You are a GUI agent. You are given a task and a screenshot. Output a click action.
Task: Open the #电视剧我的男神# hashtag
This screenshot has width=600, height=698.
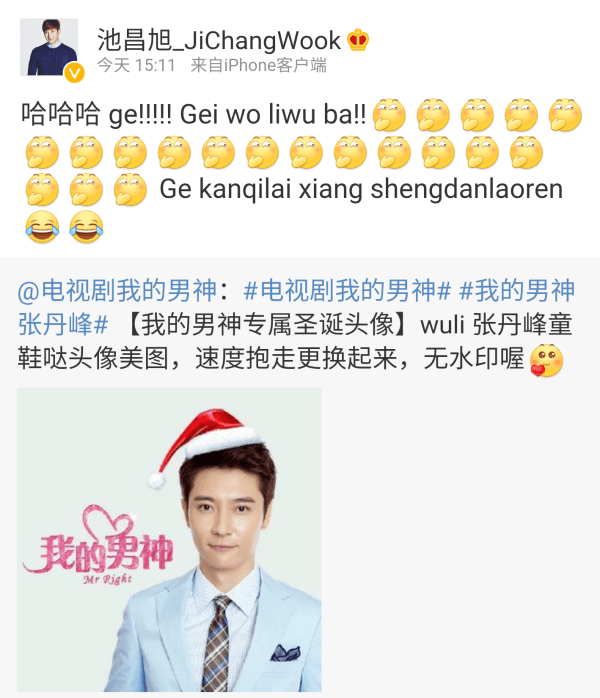pyautogui.click(x=347, y=292)
